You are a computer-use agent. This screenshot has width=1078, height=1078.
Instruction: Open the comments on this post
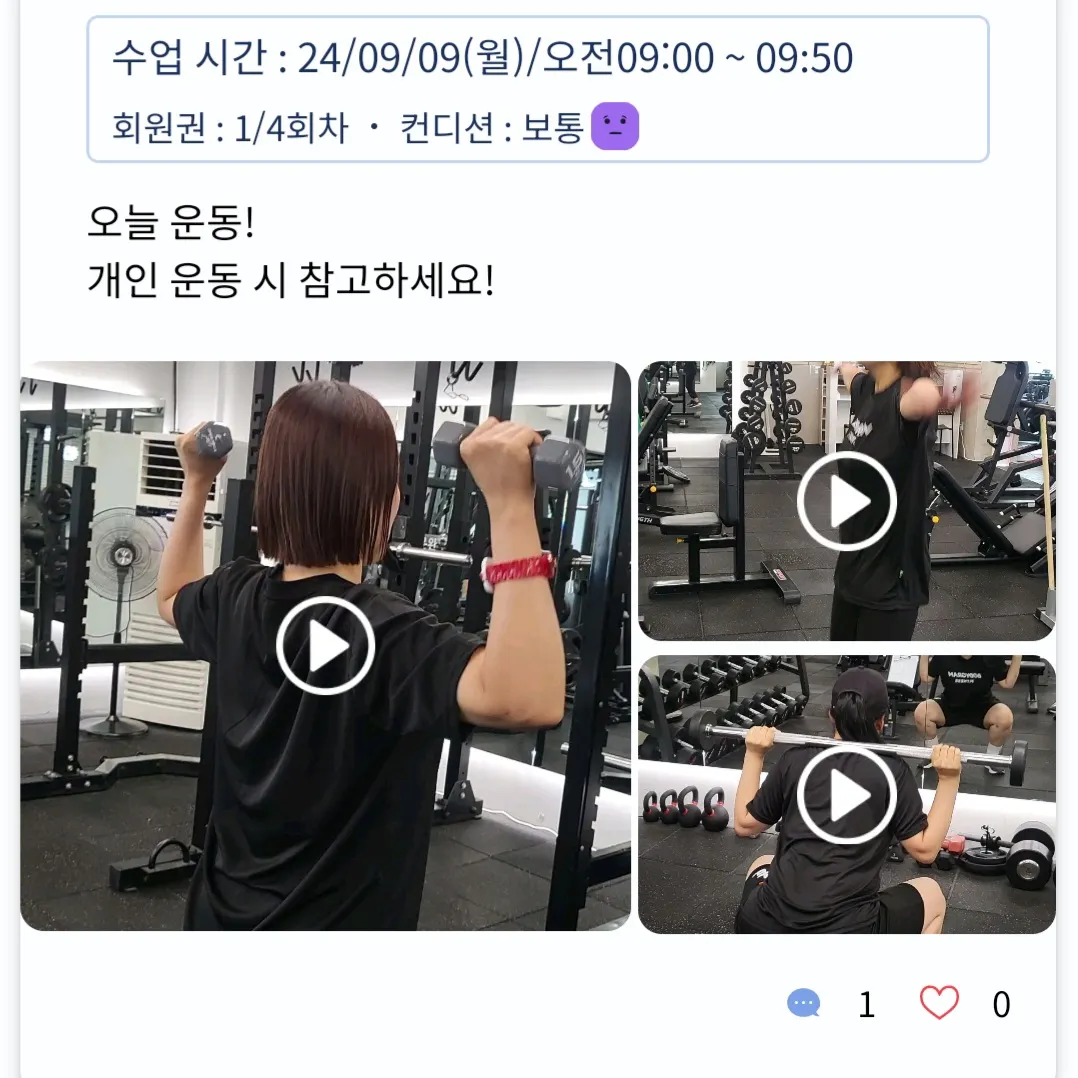[x=804, y=1003]
